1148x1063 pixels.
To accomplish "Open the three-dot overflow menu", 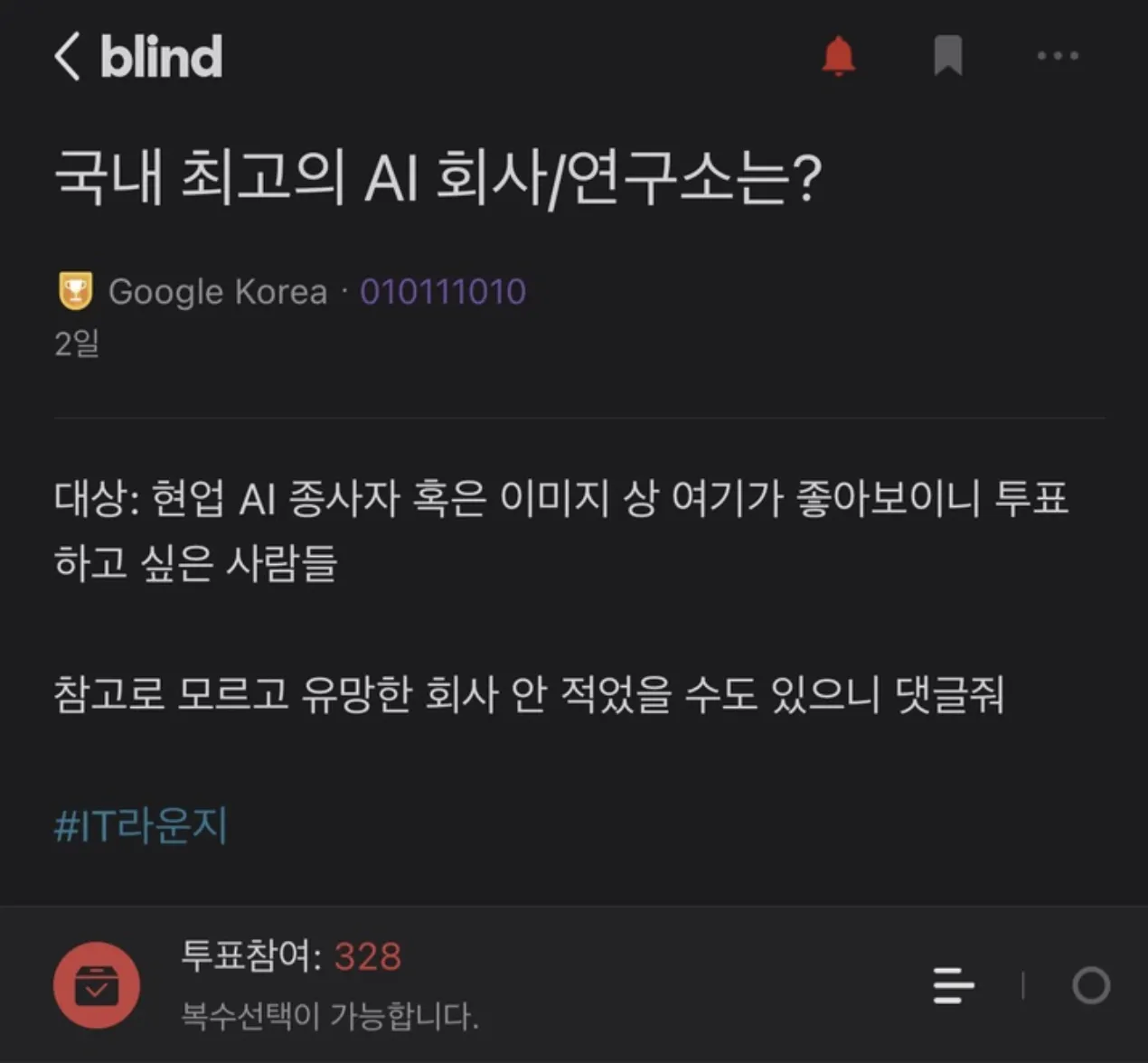I will (1057, 56).
